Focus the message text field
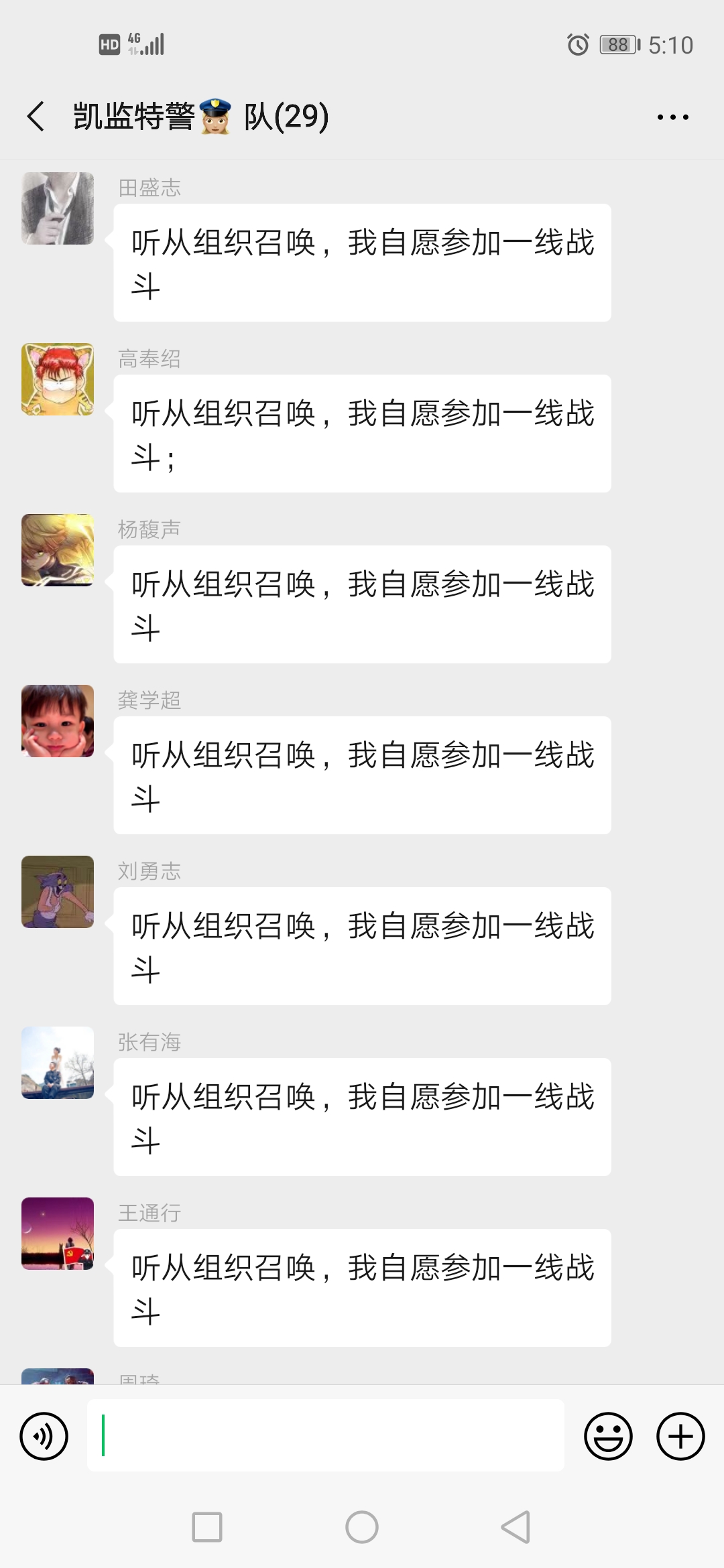Viewport: 724px width, 1568px height. pyautogui.click(x=325, y=1435)
